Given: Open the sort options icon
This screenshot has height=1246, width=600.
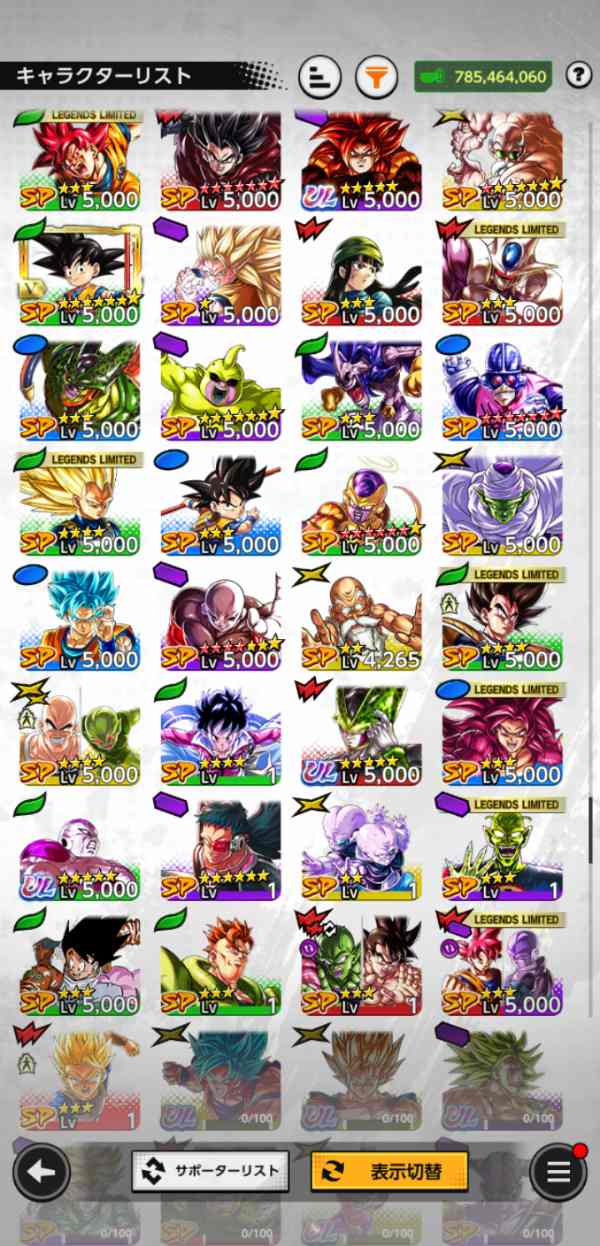Looking at the screenshot, I should click(320, 76).
